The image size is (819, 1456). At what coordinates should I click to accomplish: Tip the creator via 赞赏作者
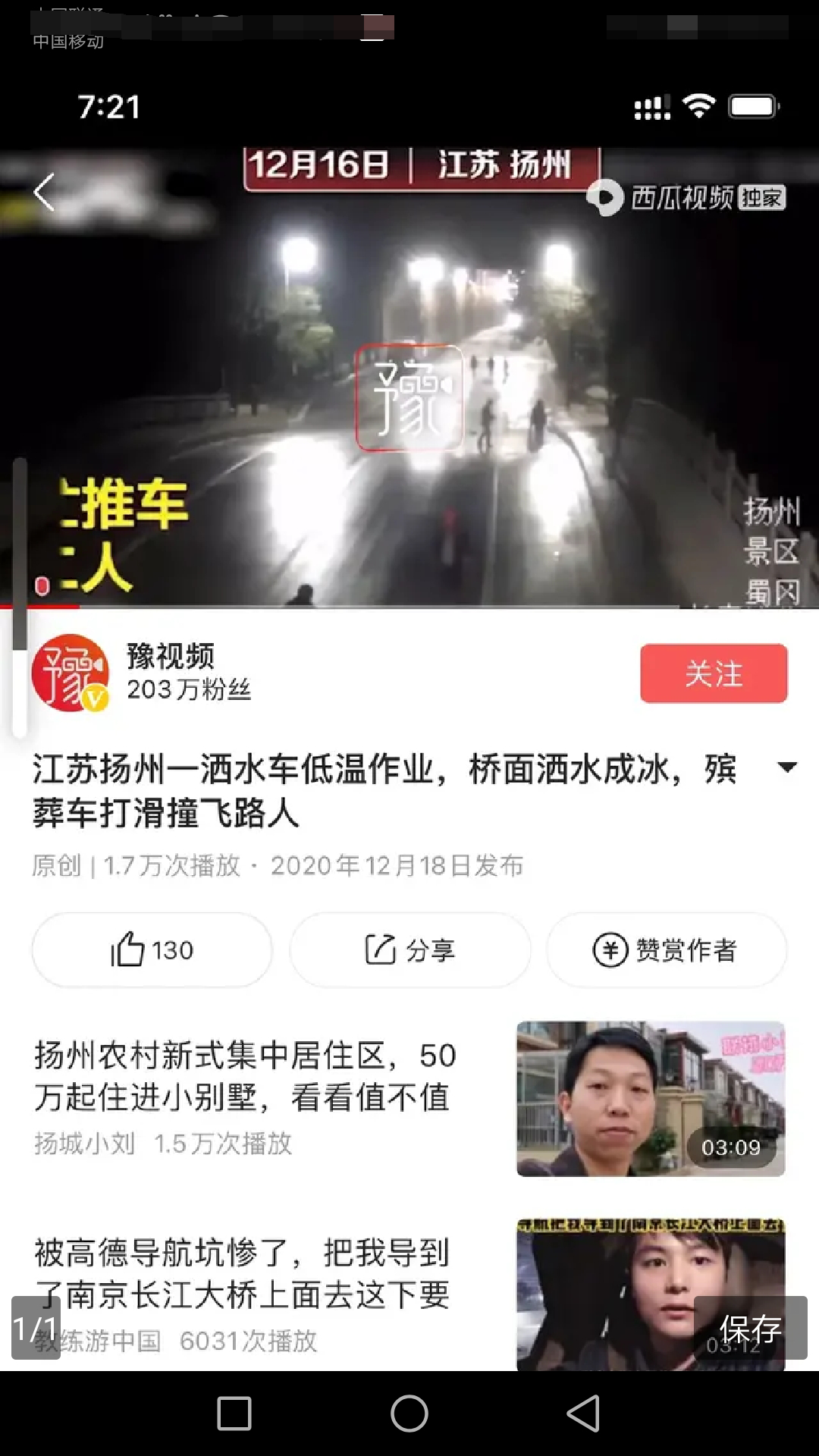tap(666, 949)
